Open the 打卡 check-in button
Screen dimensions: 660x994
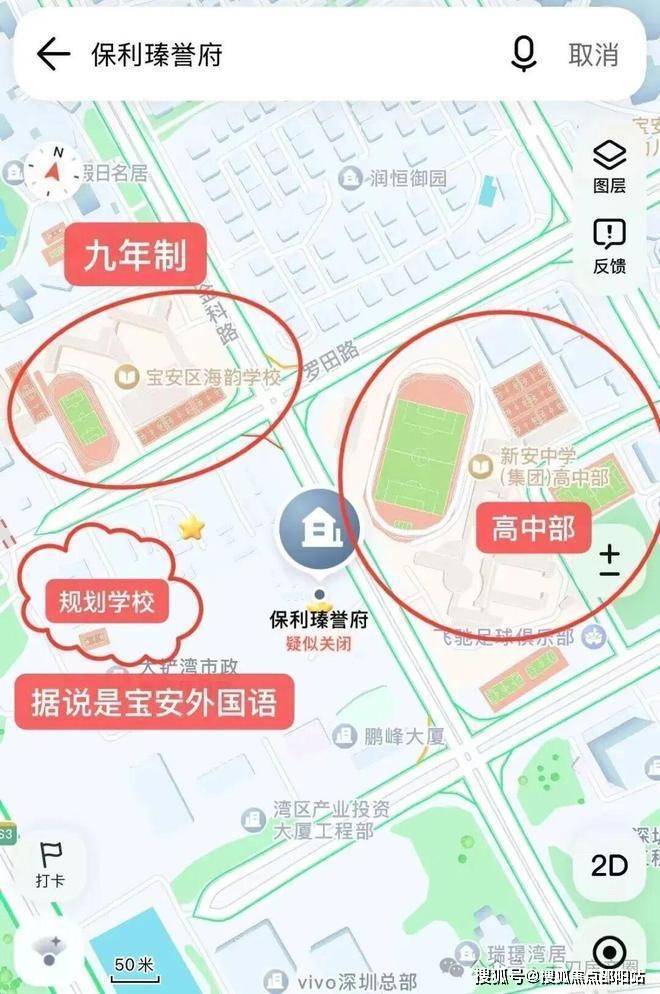(x=50, y=864)
